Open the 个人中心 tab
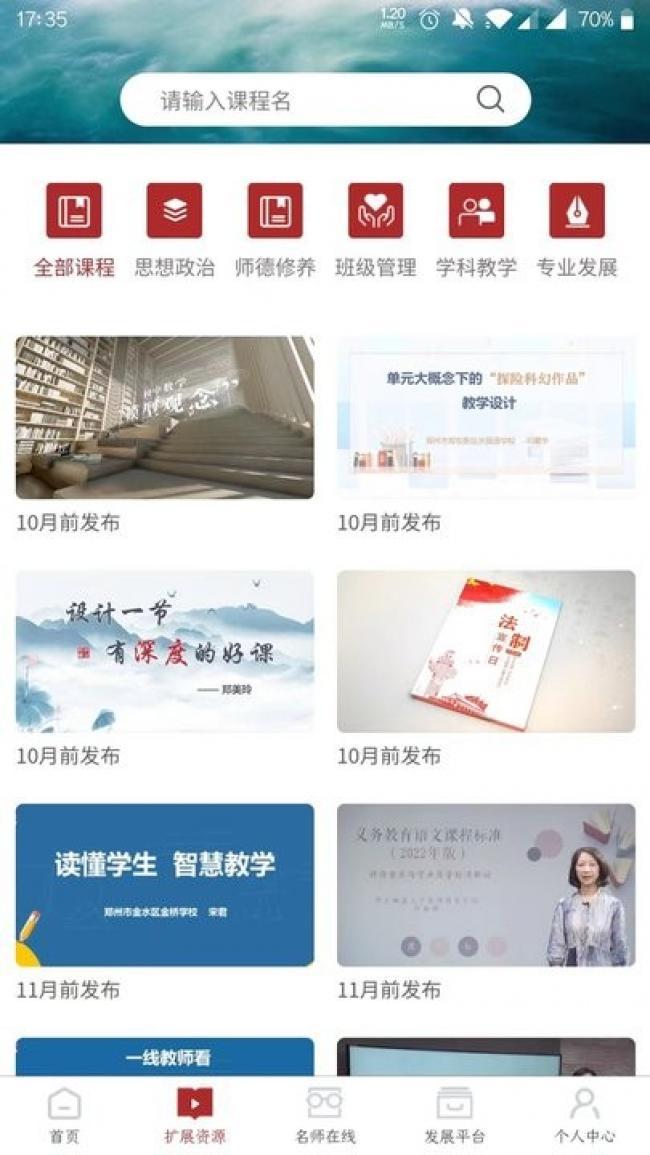The width and height of the screenshot is (650, 1155). coord(585,1115)
